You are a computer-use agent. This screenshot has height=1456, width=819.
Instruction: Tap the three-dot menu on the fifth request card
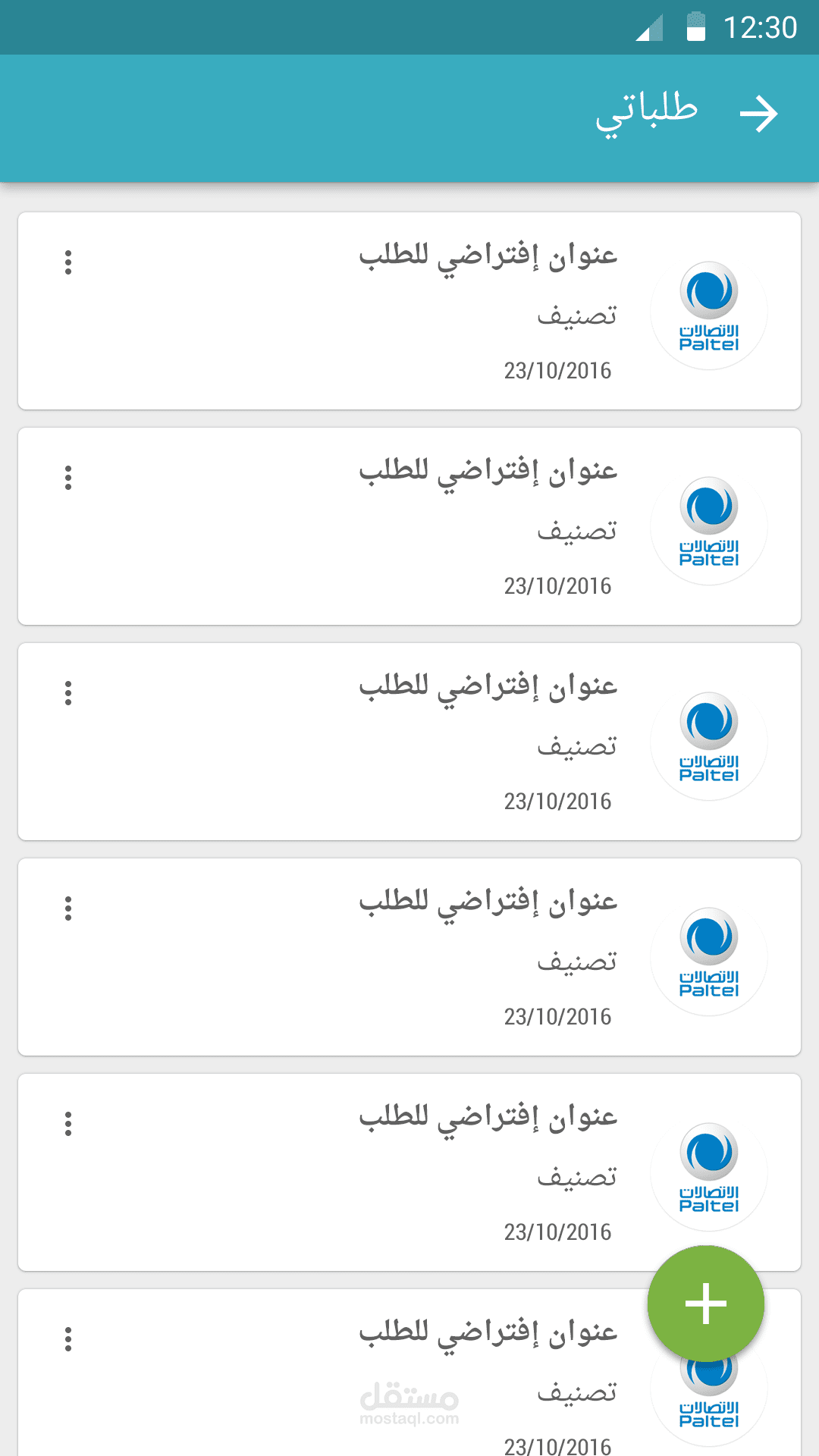68,1124
